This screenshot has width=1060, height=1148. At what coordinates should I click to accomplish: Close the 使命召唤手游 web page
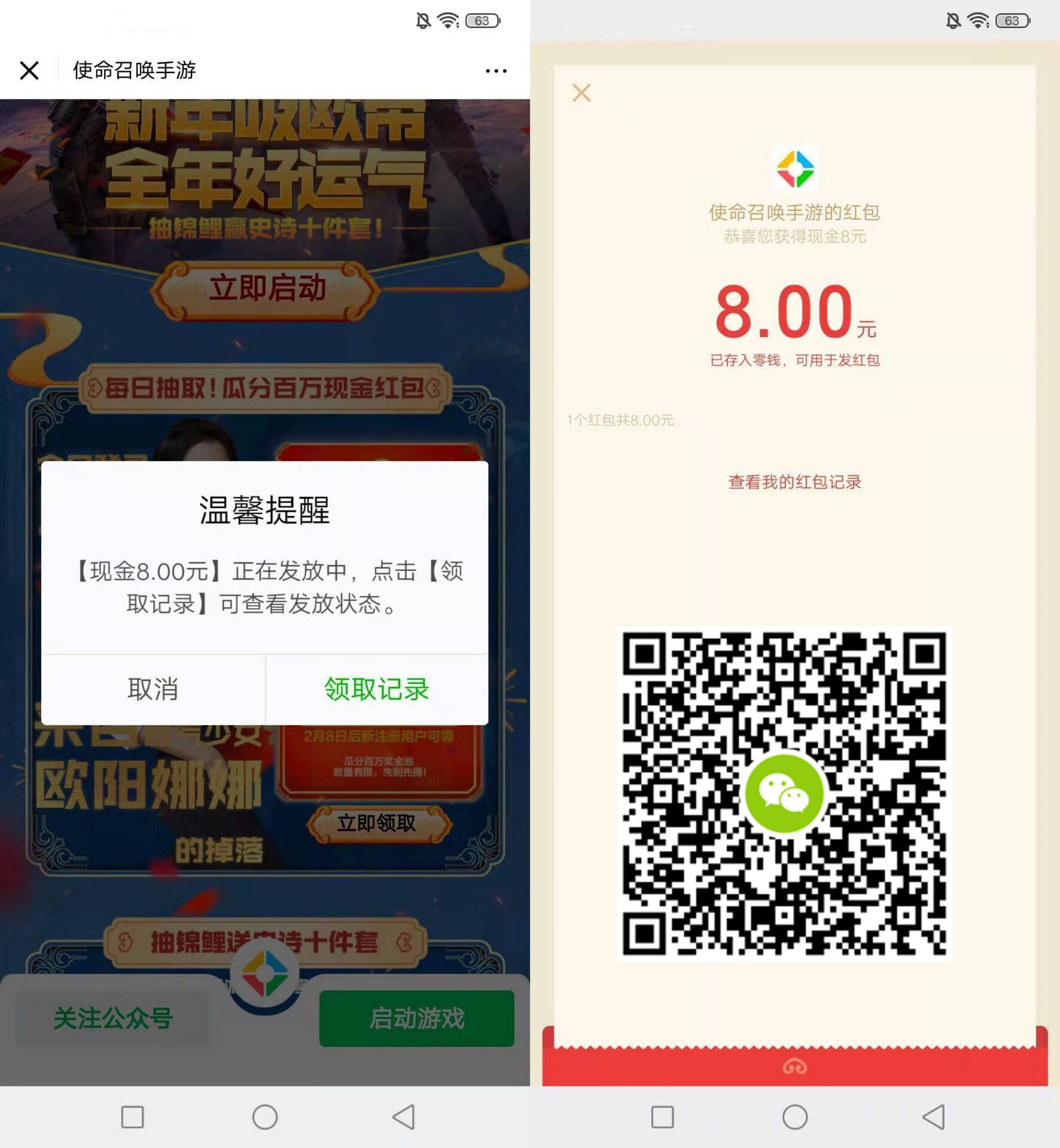[x=29, y=71]
